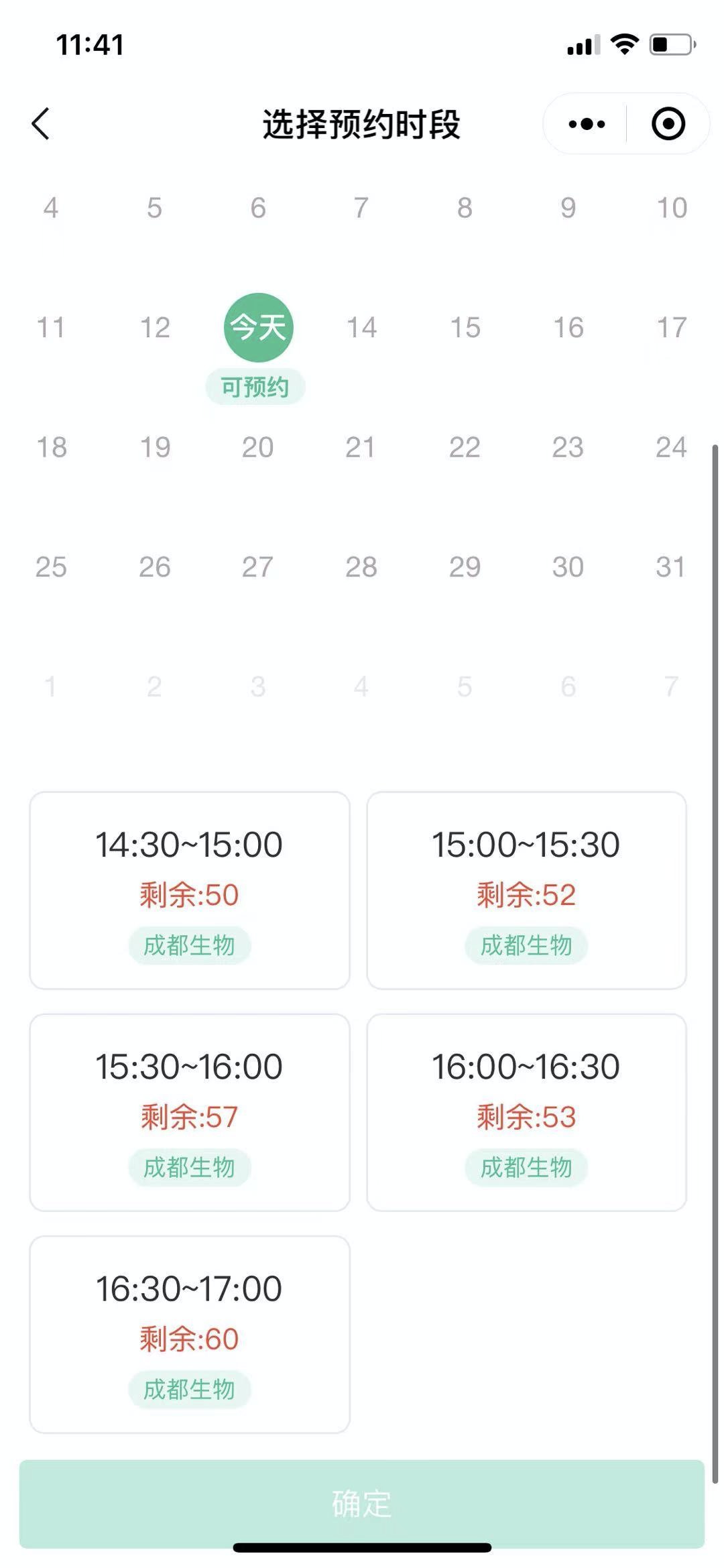Choose the 14:30~15:00 time slot
This screenshot has width=724, height=1568.
click(x=190, y=890)
